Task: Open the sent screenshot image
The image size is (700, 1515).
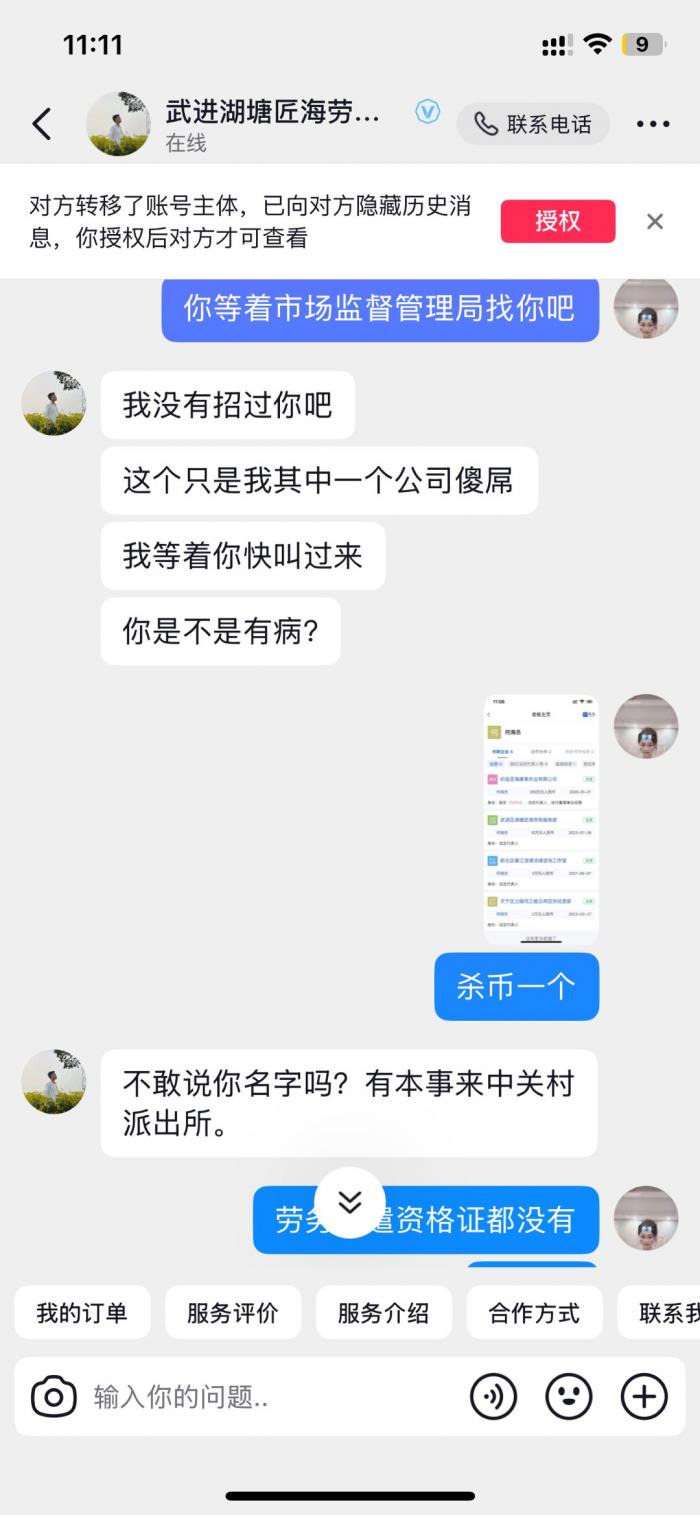Action: click(x=541, y=819)
